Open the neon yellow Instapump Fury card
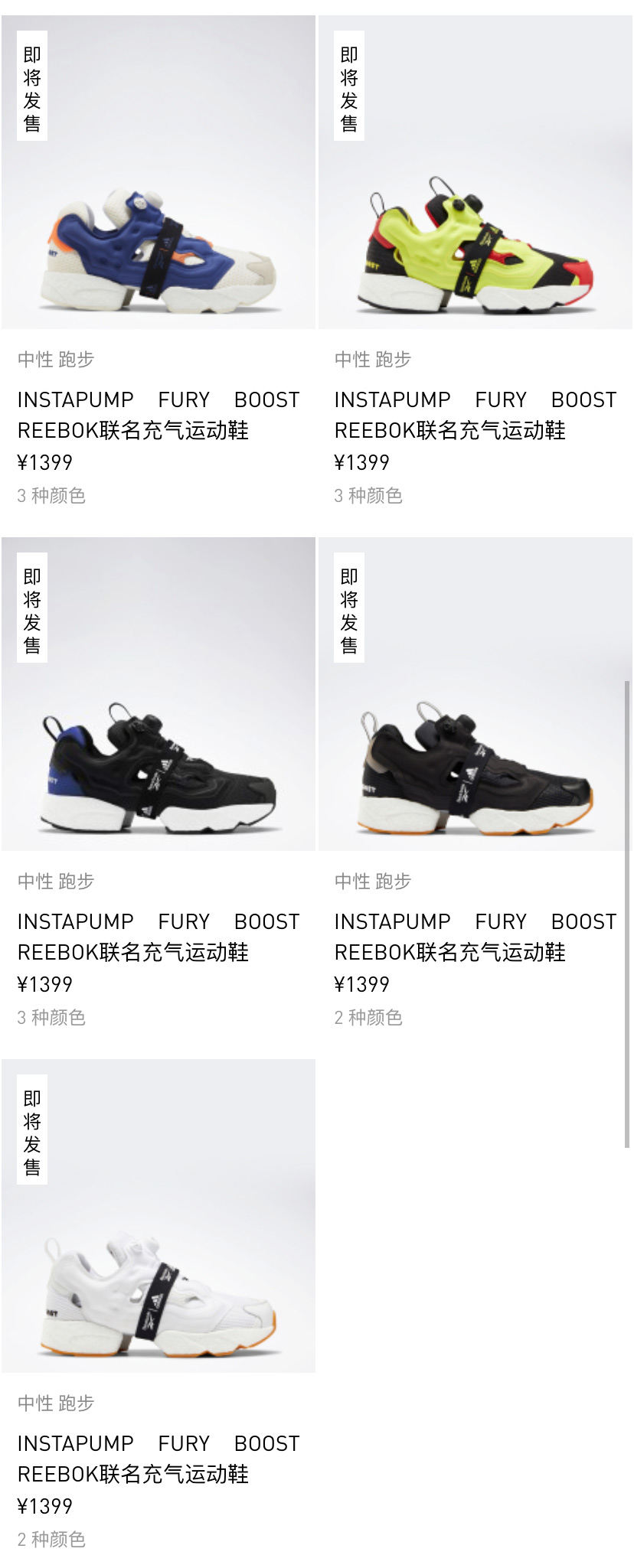The image size is (634, 1568). (x=475, y=253)
